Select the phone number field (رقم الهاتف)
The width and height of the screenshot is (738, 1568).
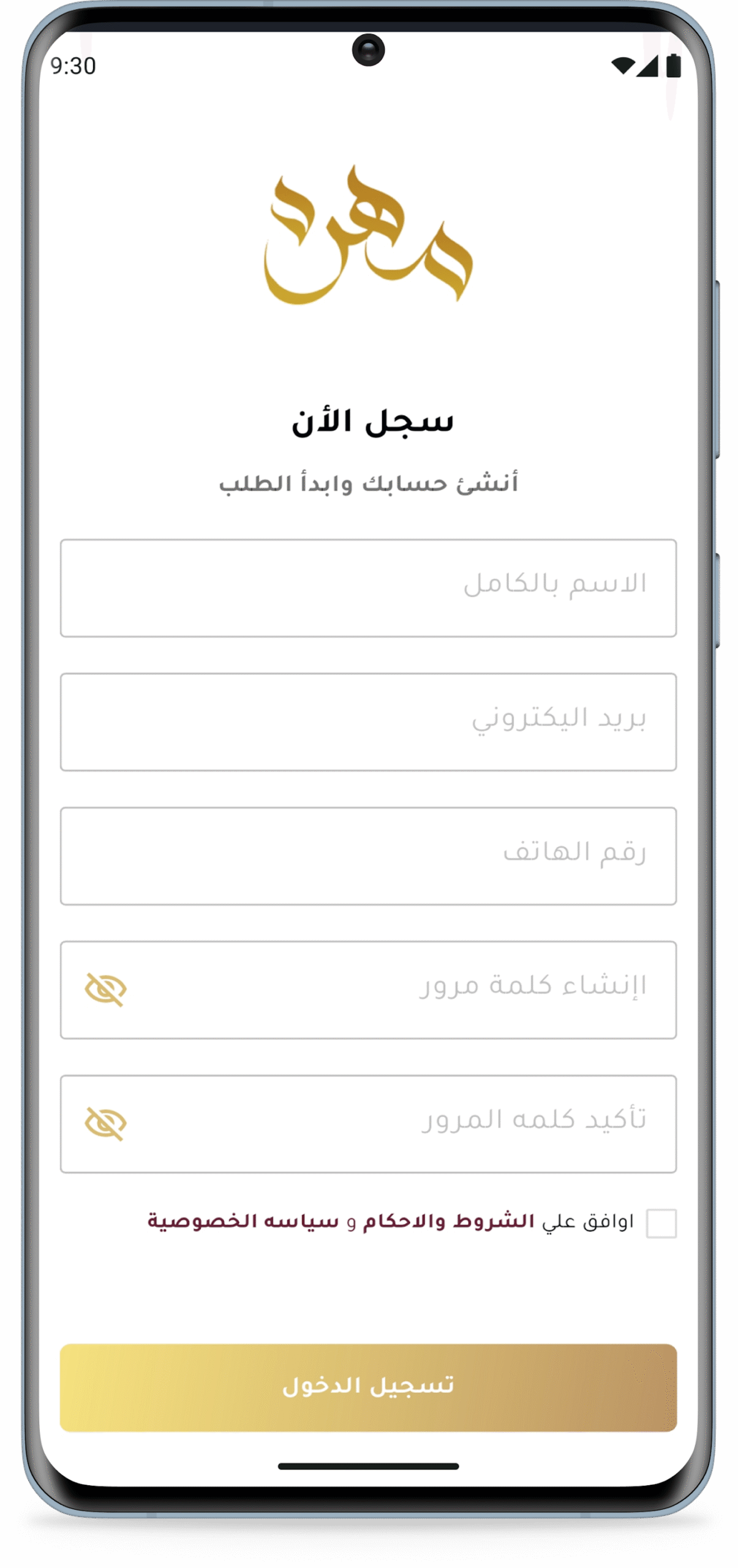click(368, 856)
